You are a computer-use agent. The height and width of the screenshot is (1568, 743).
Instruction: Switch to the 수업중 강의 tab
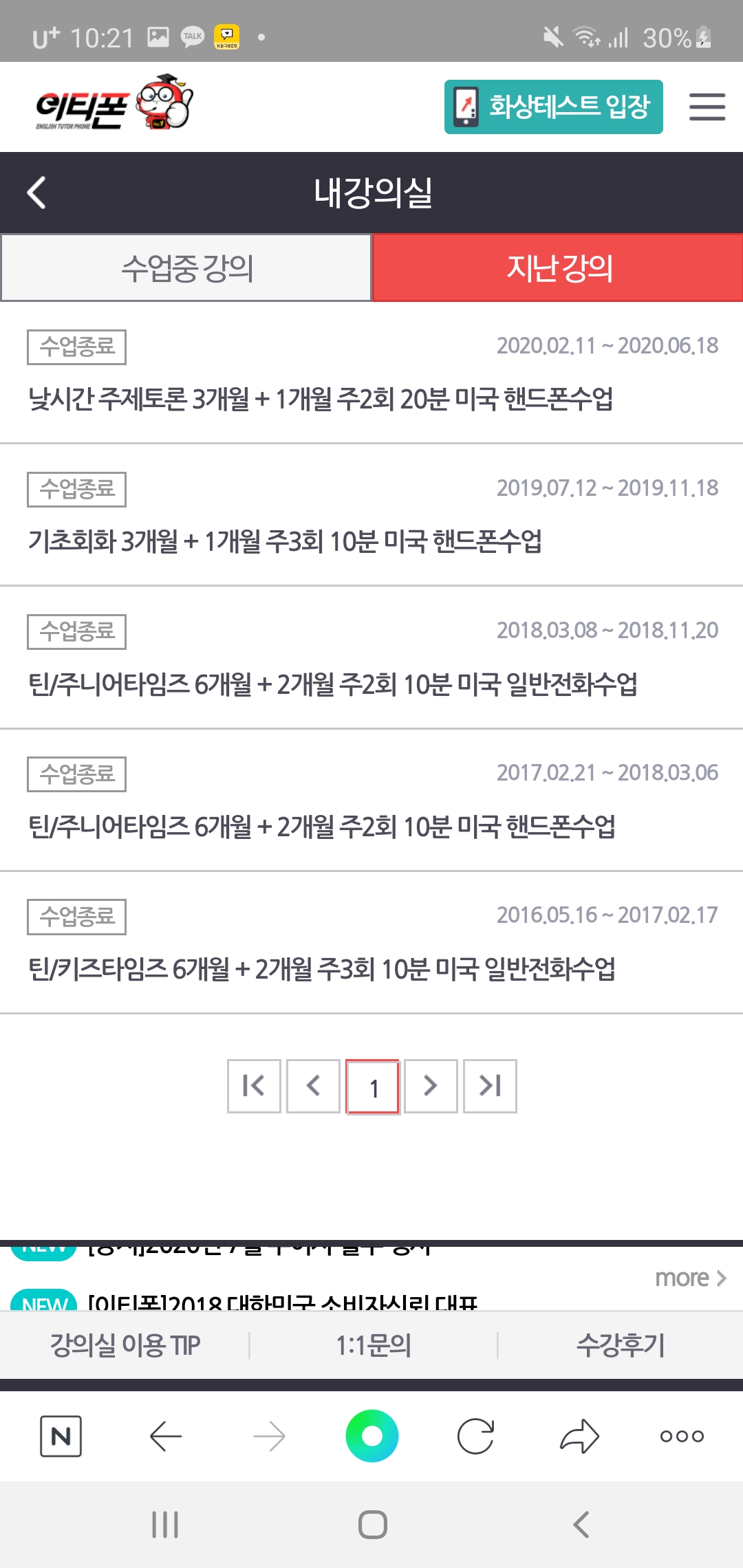tap(186, 268)
